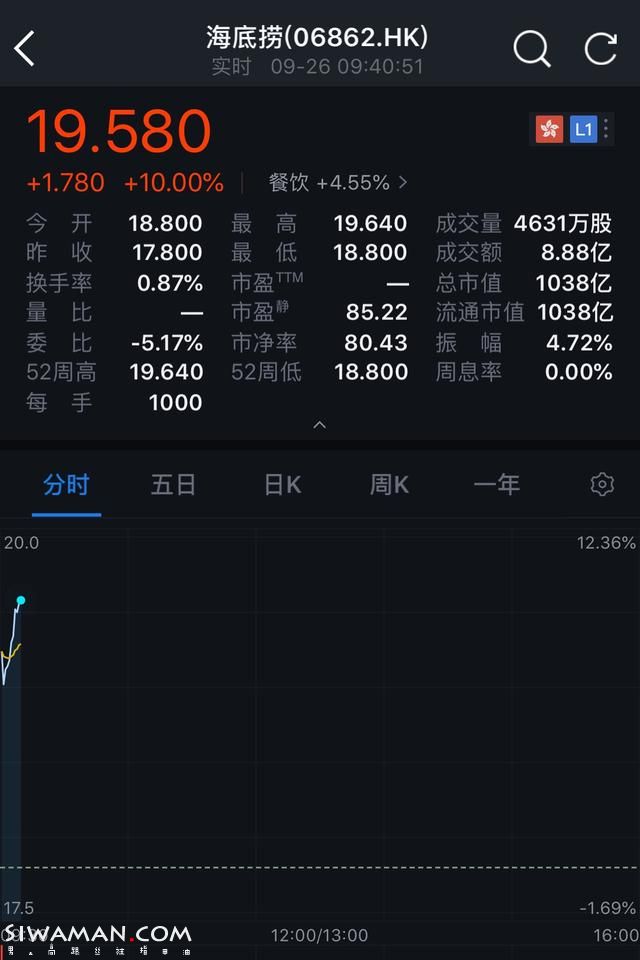
Task: Open the 餐饮 sector link
Action: point(337,183)
